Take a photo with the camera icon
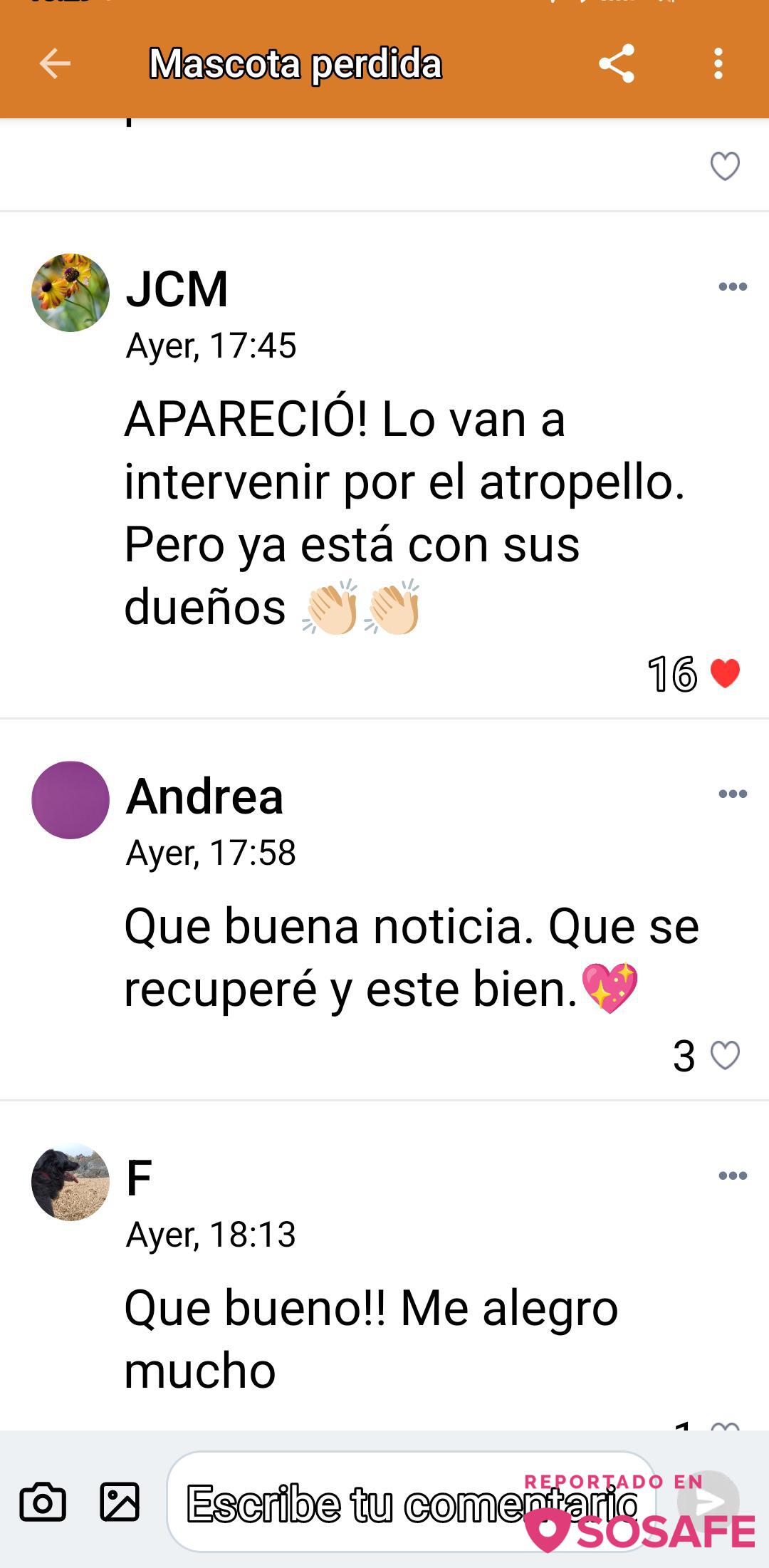 pyautogui.click(x=43, y=1502)
